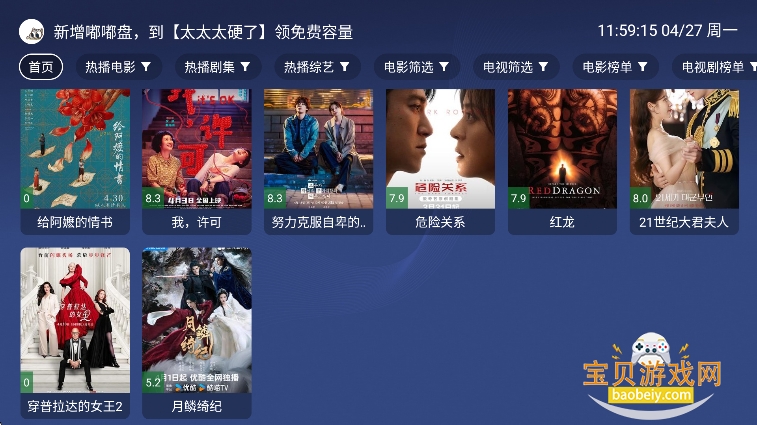The height and width of the screenshot is (425, 757).
Task: Open the 月鳞绮纪 card
Action: click(197, 330)
